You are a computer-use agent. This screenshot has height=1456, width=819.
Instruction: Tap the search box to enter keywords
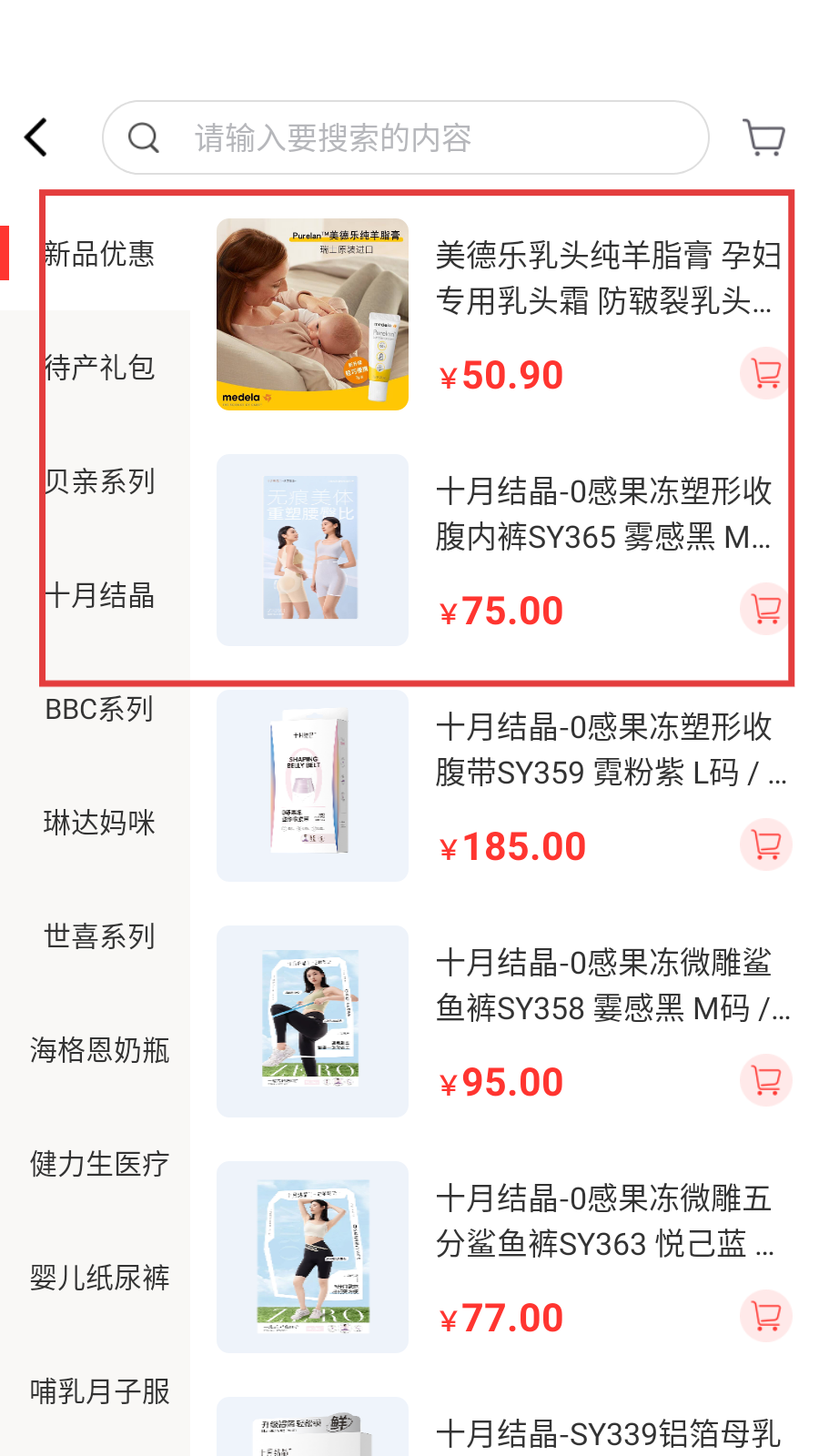(x=406, y=137)
